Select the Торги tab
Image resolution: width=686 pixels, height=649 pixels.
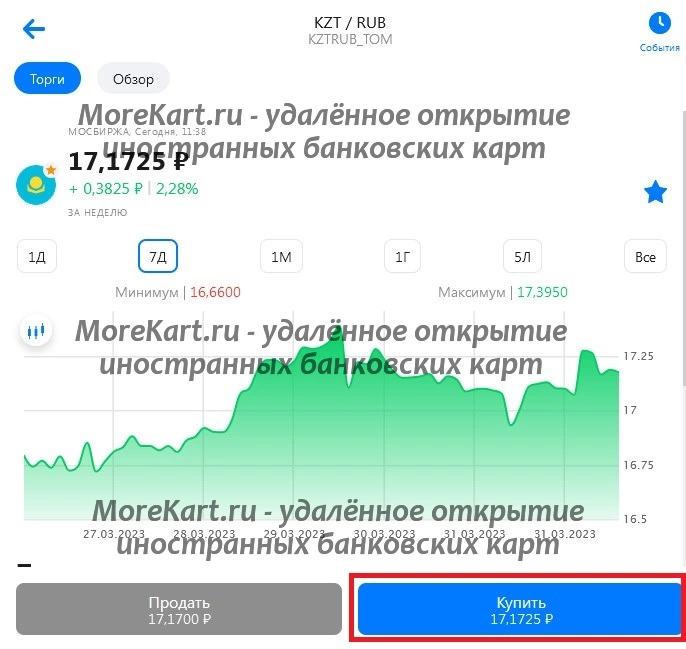pyautogui.click(x=47, y=78)
